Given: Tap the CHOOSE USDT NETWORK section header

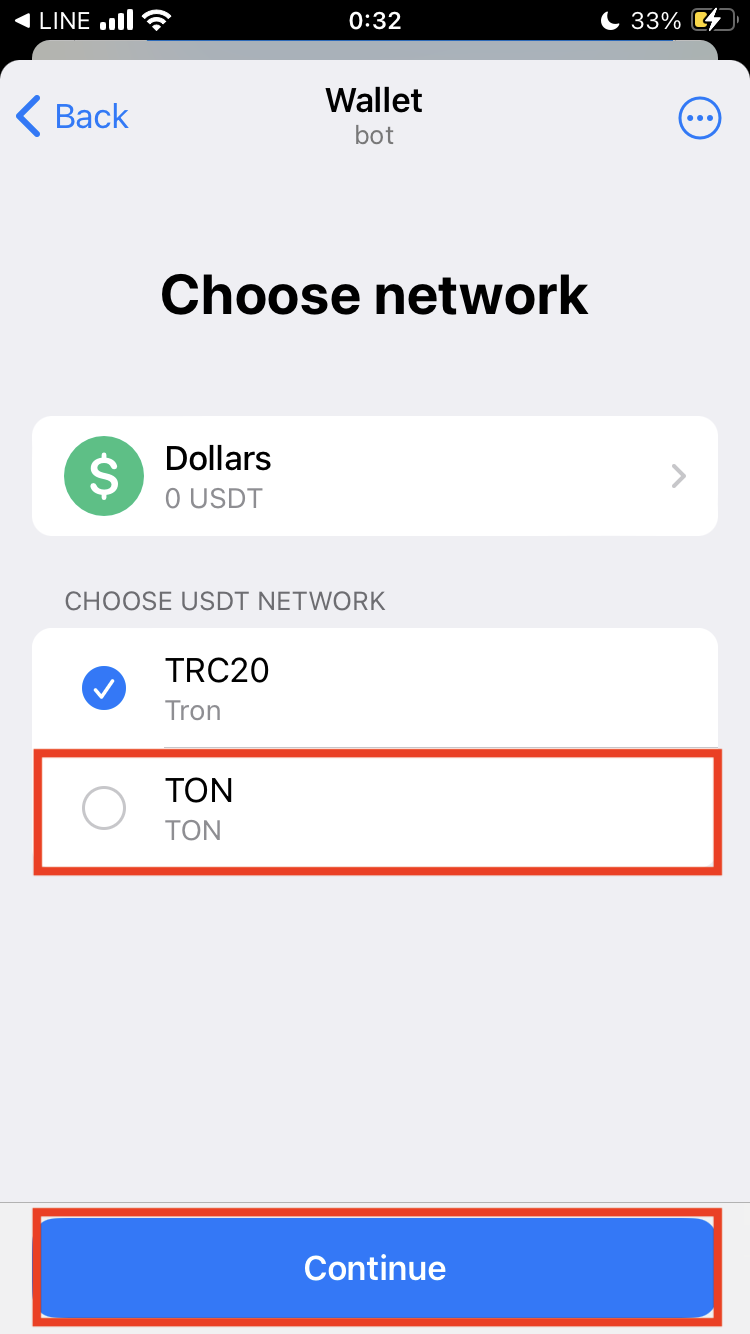Looking at the screenshot, I should click(x=225, y=601).
